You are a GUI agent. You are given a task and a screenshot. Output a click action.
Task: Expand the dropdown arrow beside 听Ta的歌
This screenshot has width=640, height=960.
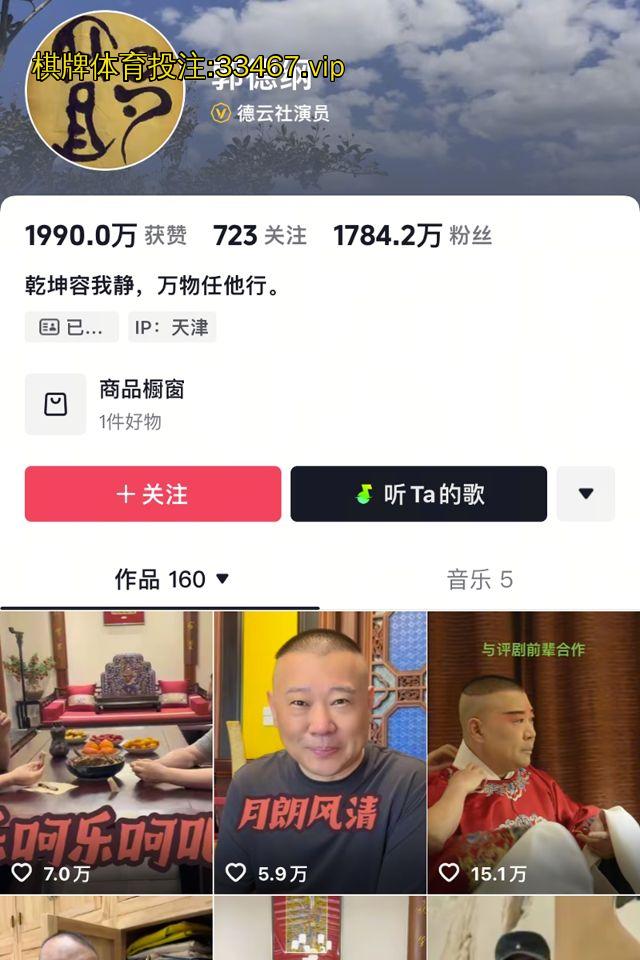(x=585, y=494)
